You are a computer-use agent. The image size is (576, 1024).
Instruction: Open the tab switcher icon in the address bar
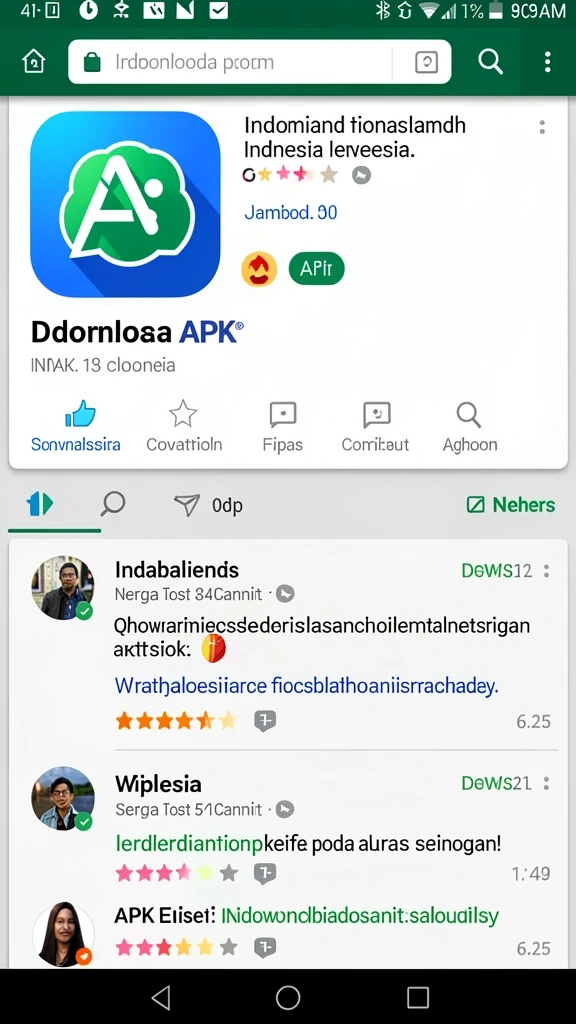coord(426,62)
